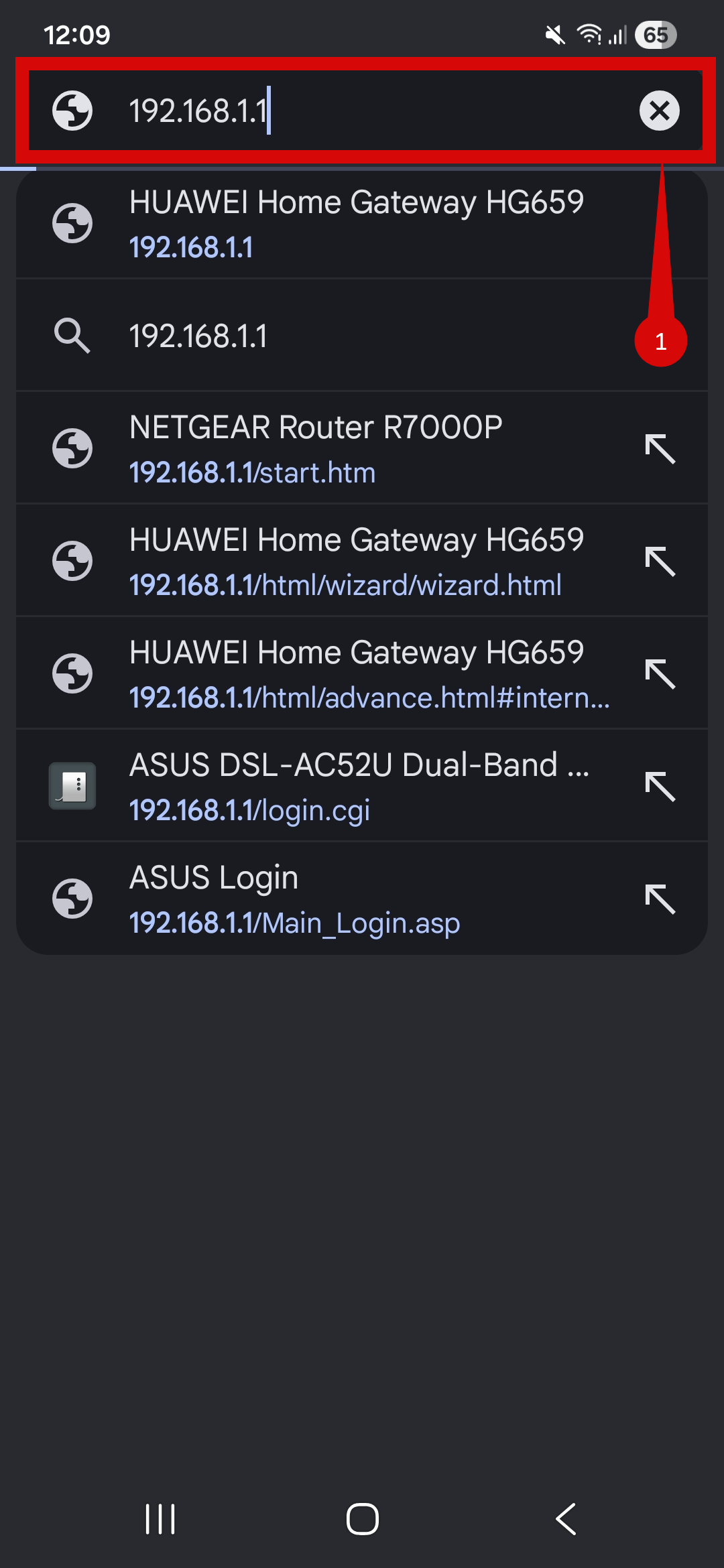
Task: Click the globe icon beside ASUS Login entry
Action: pos(74,898)
